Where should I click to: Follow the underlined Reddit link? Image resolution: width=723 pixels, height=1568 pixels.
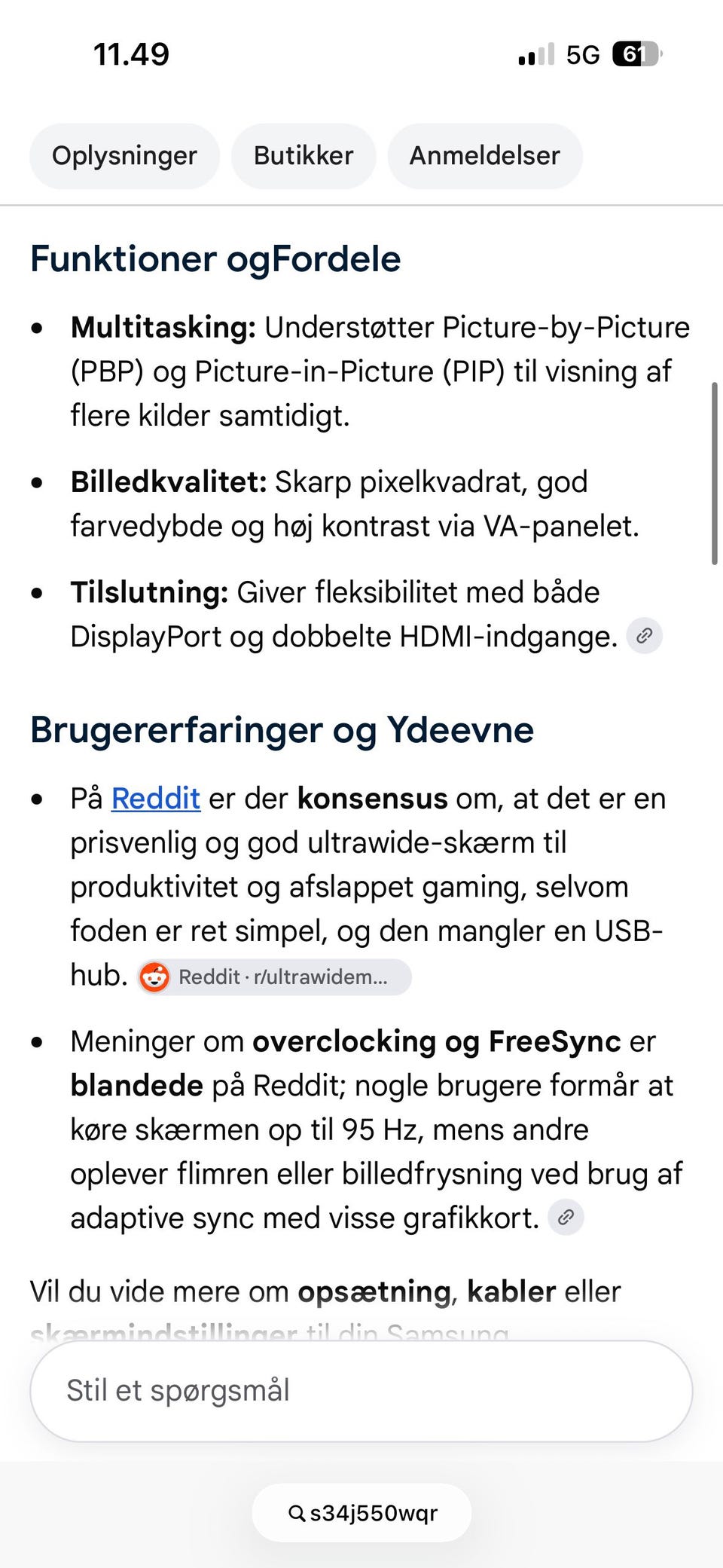[156, 799]
